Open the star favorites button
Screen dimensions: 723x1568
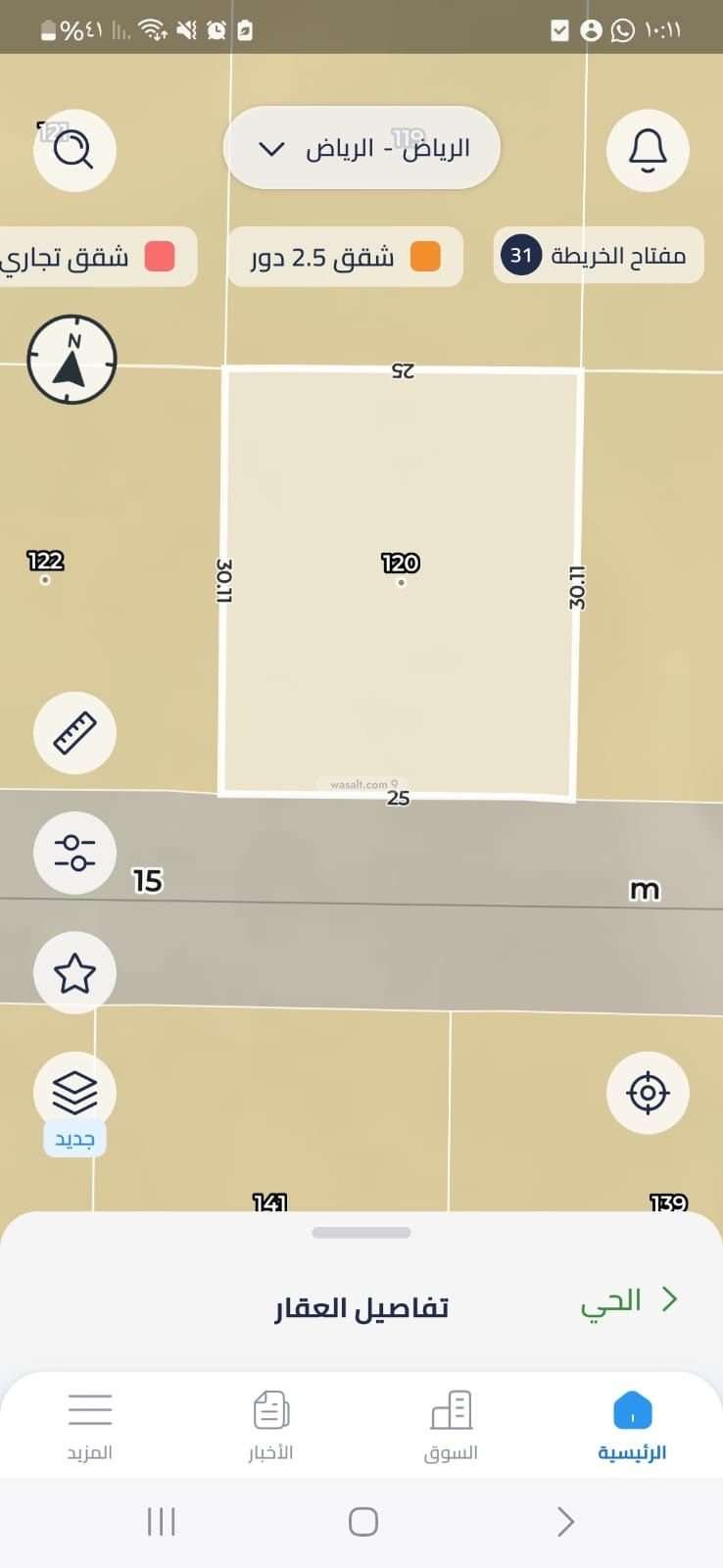[74, 973]
